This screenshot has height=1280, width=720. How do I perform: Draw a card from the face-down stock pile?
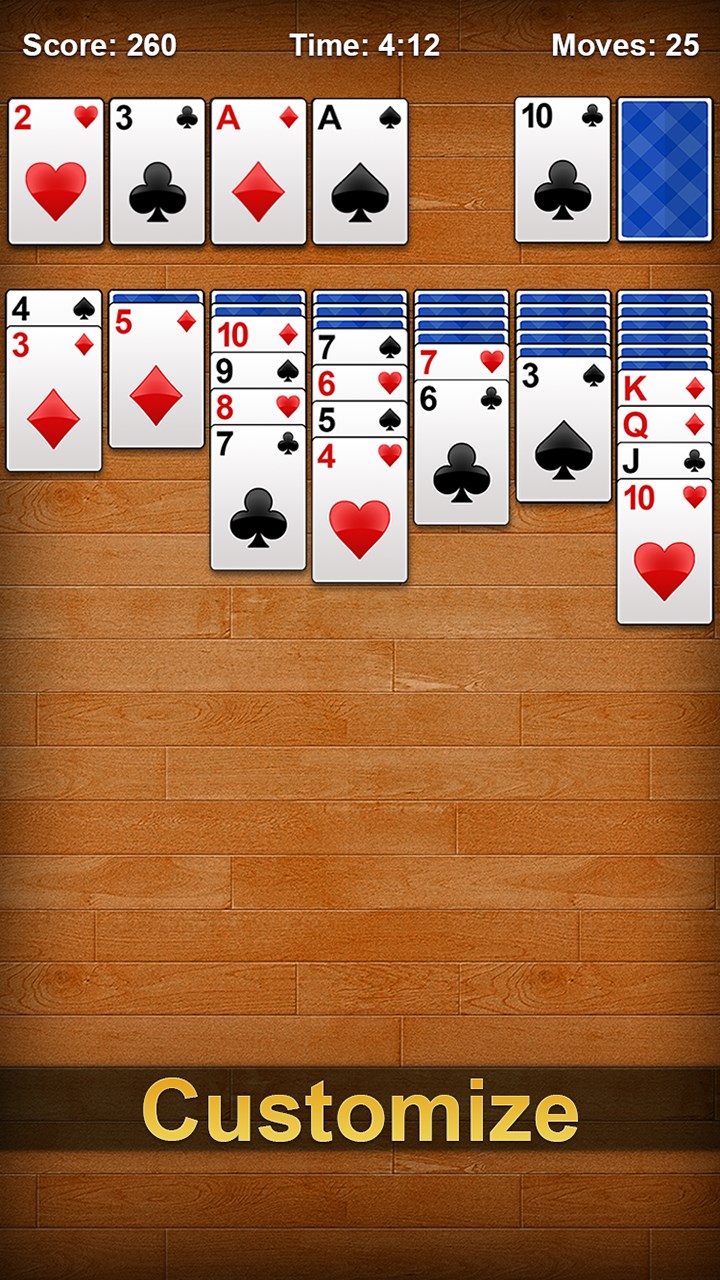[664, 170]
